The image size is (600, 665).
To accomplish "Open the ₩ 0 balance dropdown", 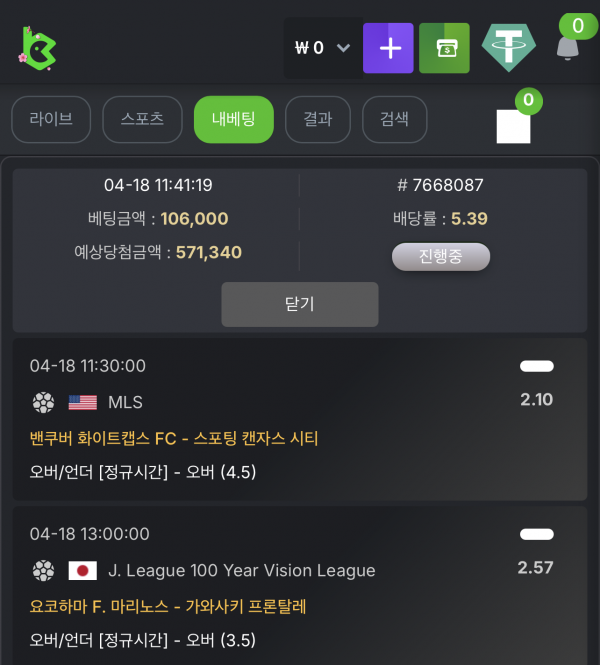I will coord(322,48).
